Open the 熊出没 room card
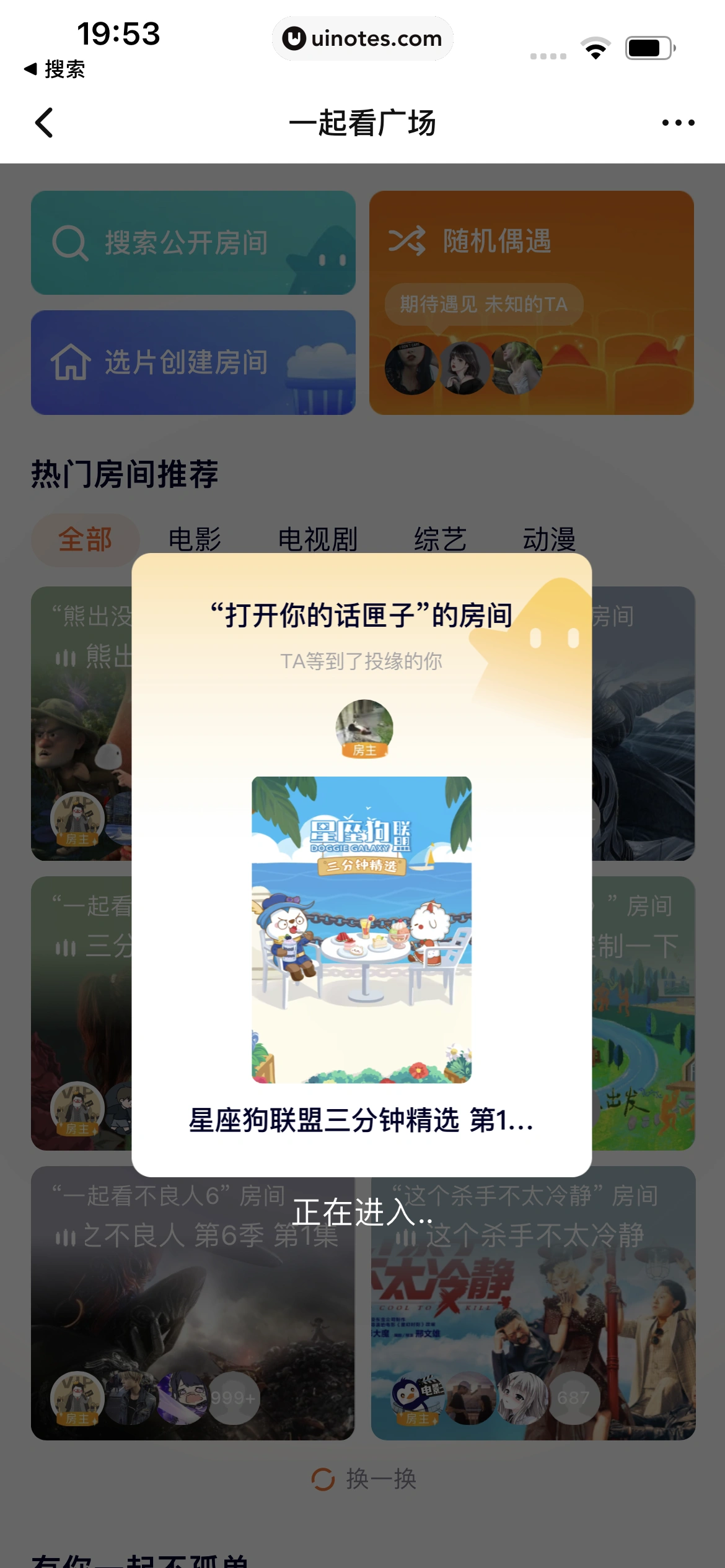725x1568 pixels. [x=81, y=723]
